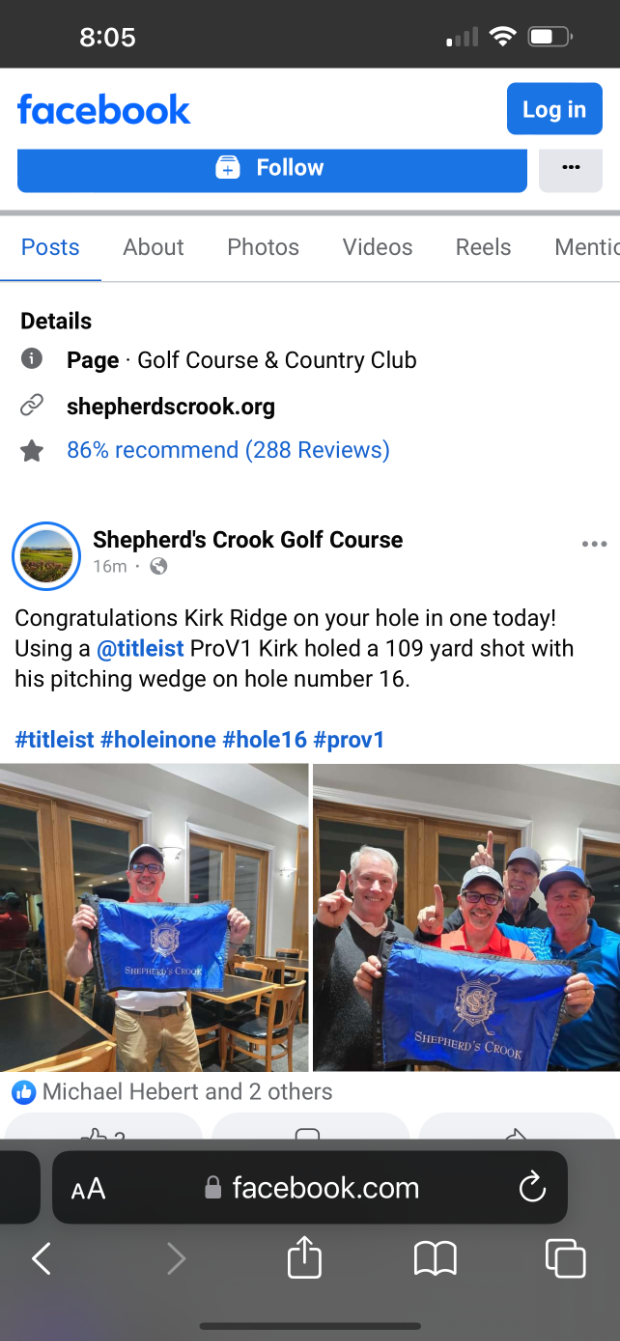Go to the Reels tab
The width and height of the screenshot is (620, 1341).
(483, 247)
